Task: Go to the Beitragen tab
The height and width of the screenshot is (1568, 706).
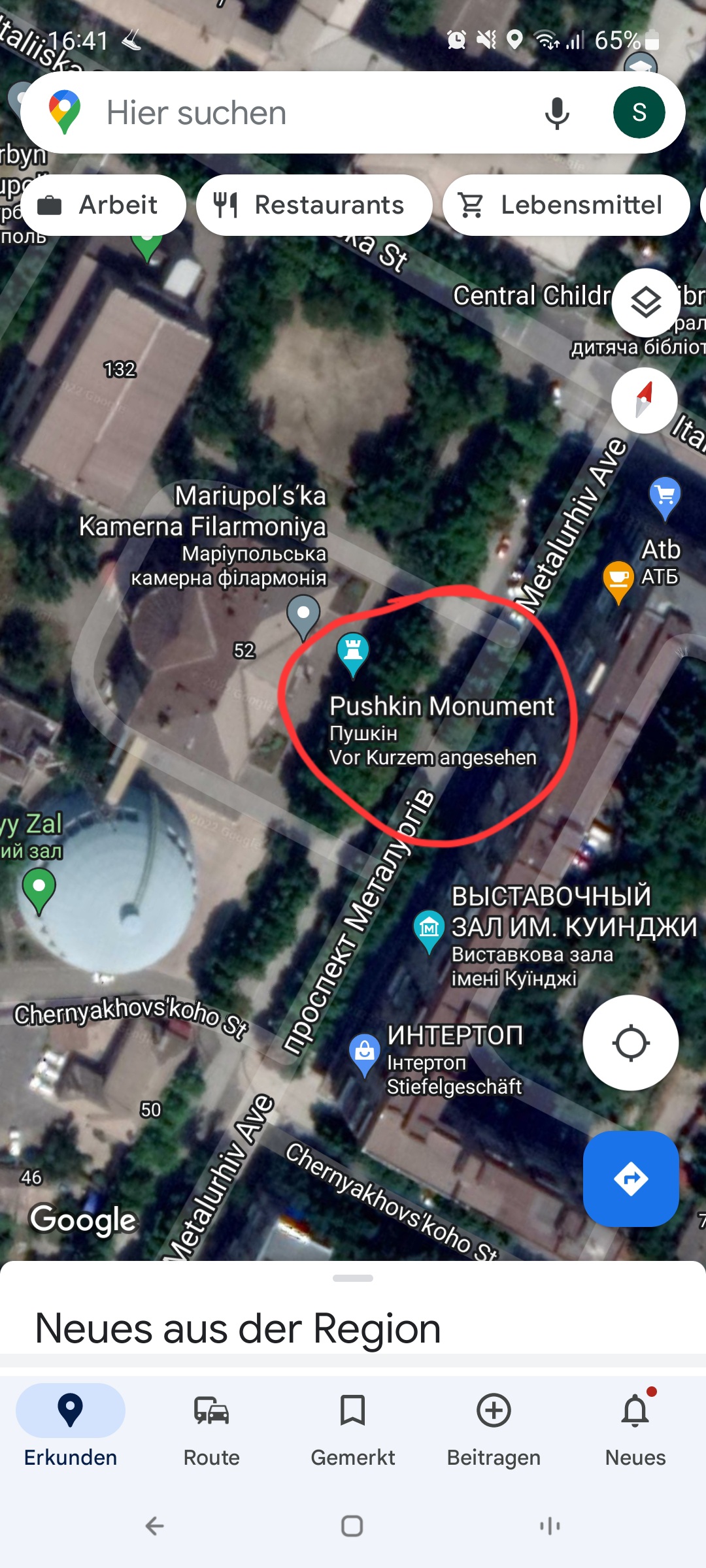Action: (x=494, y=1429)
